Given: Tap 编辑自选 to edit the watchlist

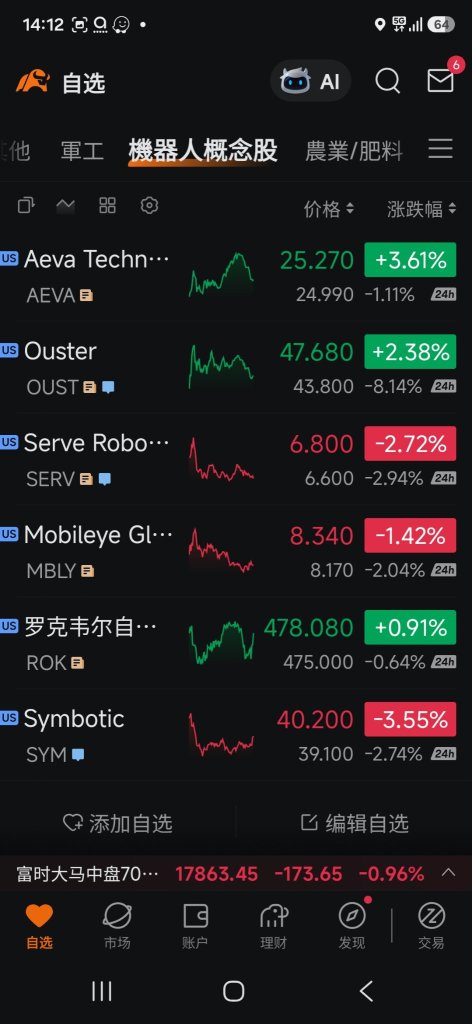Looking at the screenshot, I should [354, 823].
